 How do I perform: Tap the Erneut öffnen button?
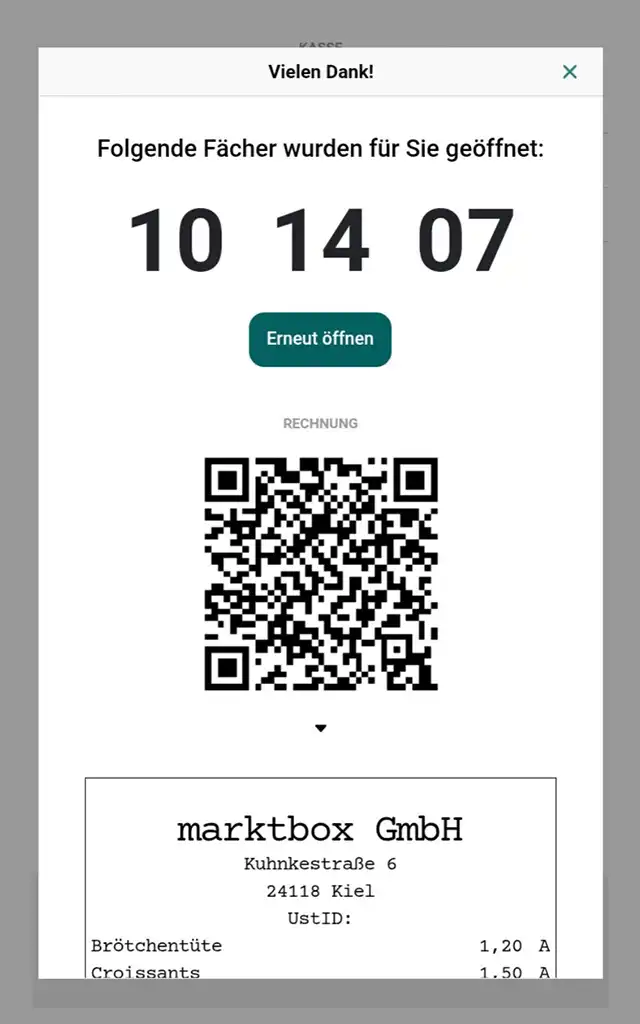coord(320,339)
